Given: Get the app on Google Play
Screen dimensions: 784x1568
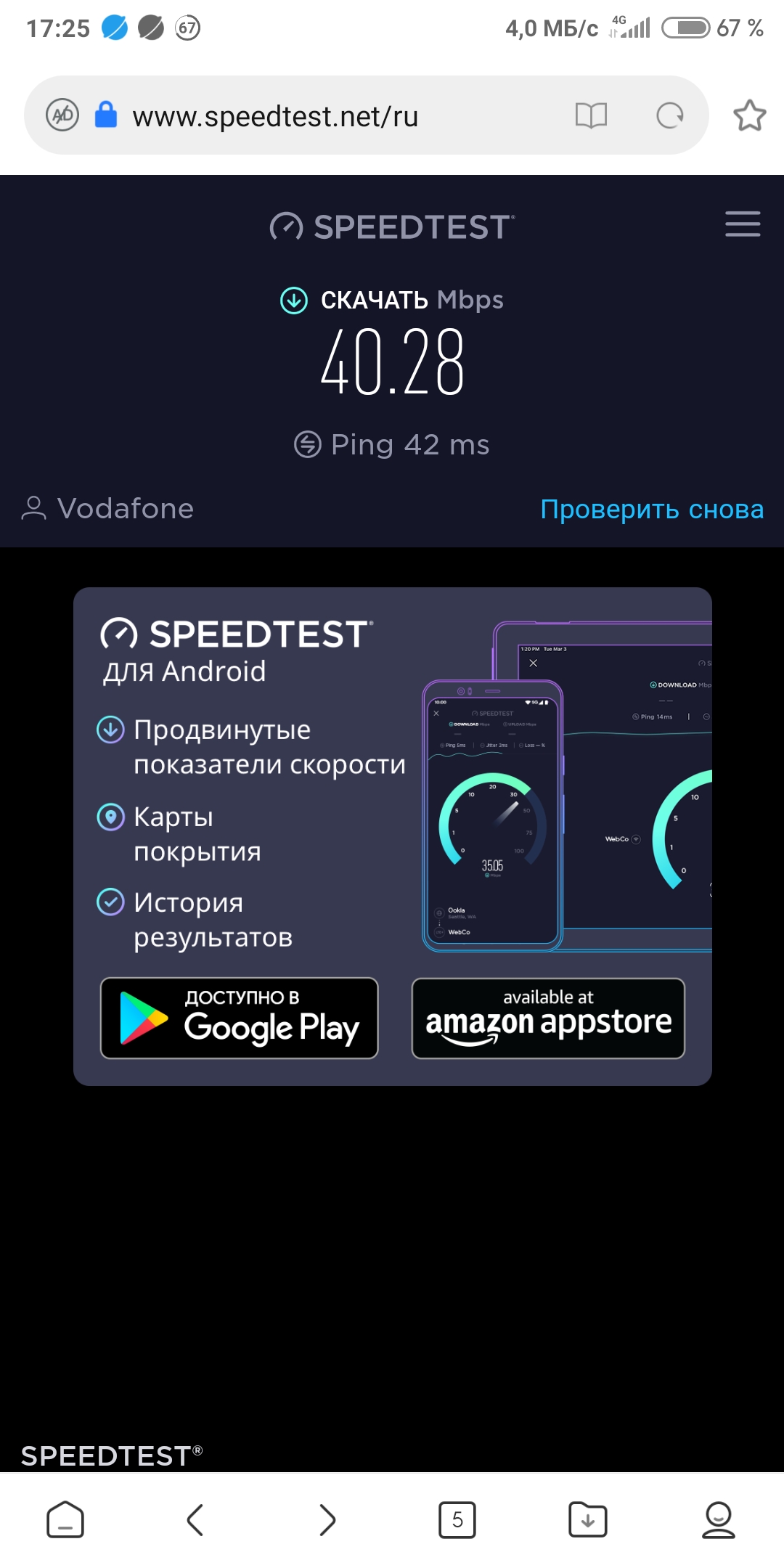Looking at the screenshot, I should (239, 1018).
